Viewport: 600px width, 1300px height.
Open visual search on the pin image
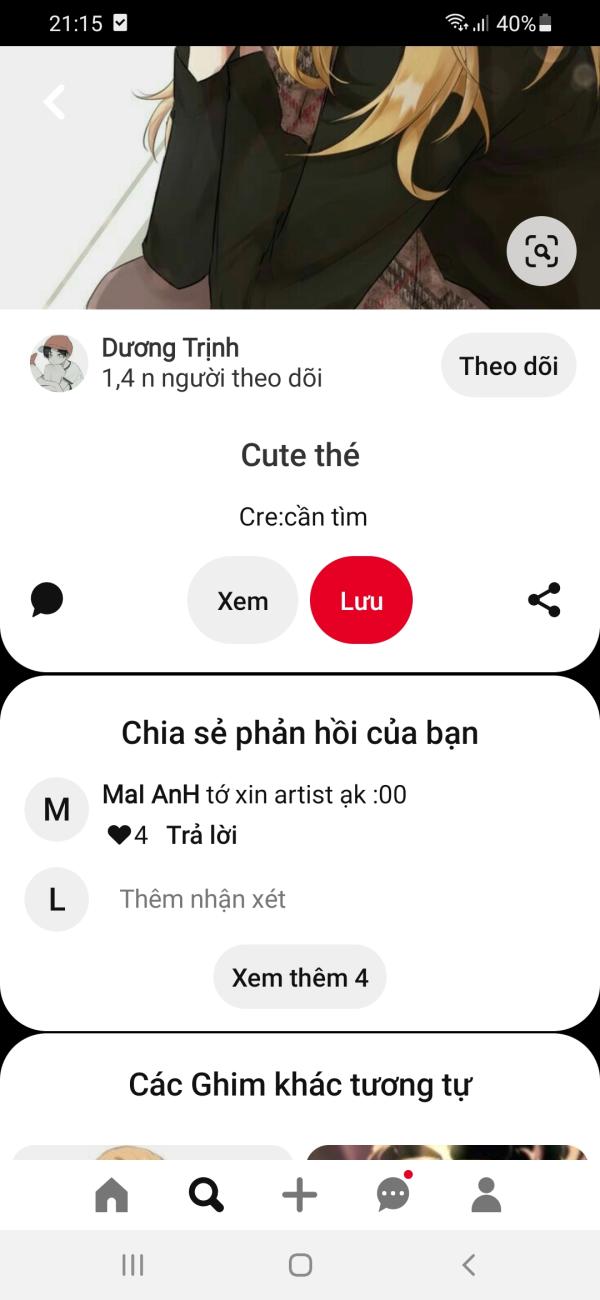click(541, 251)
